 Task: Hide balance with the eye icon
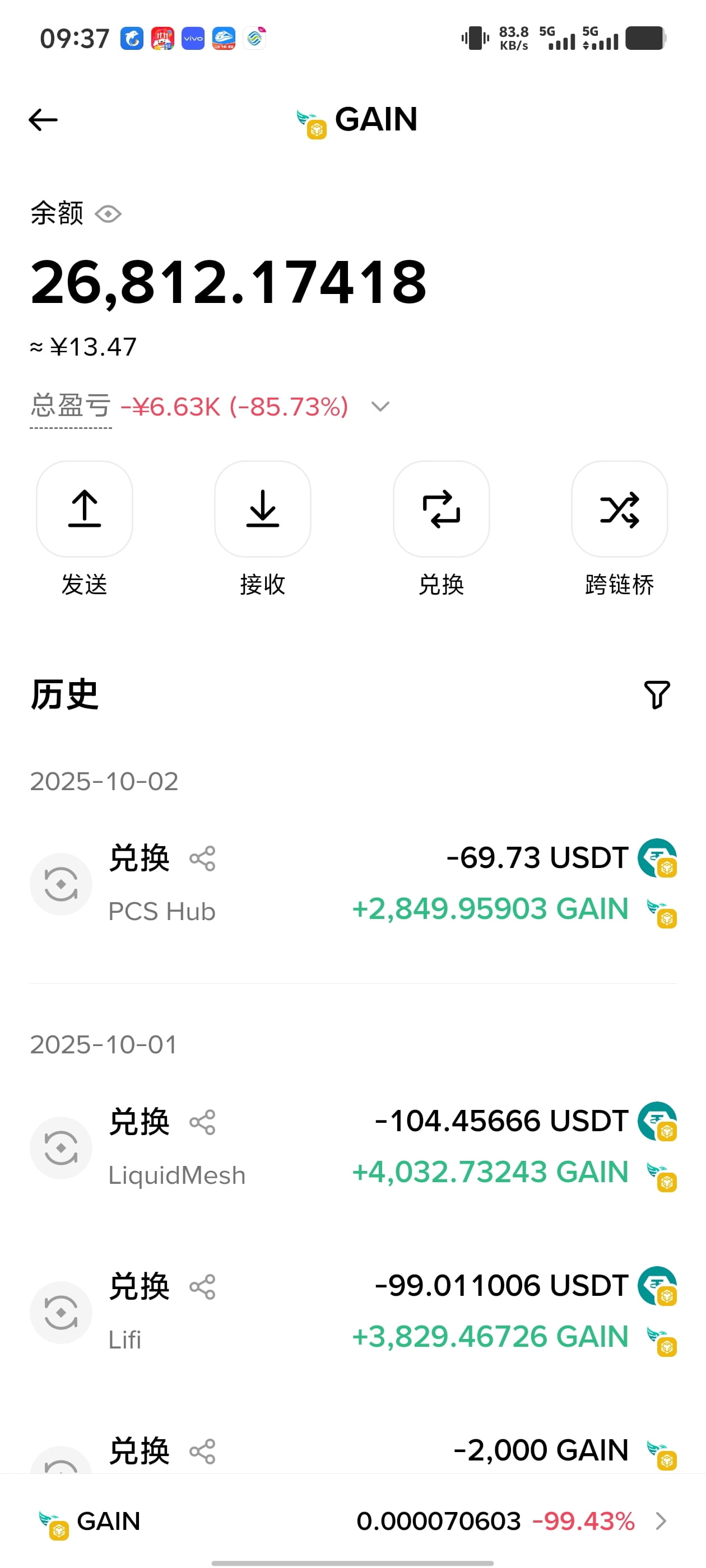point(109,214)
